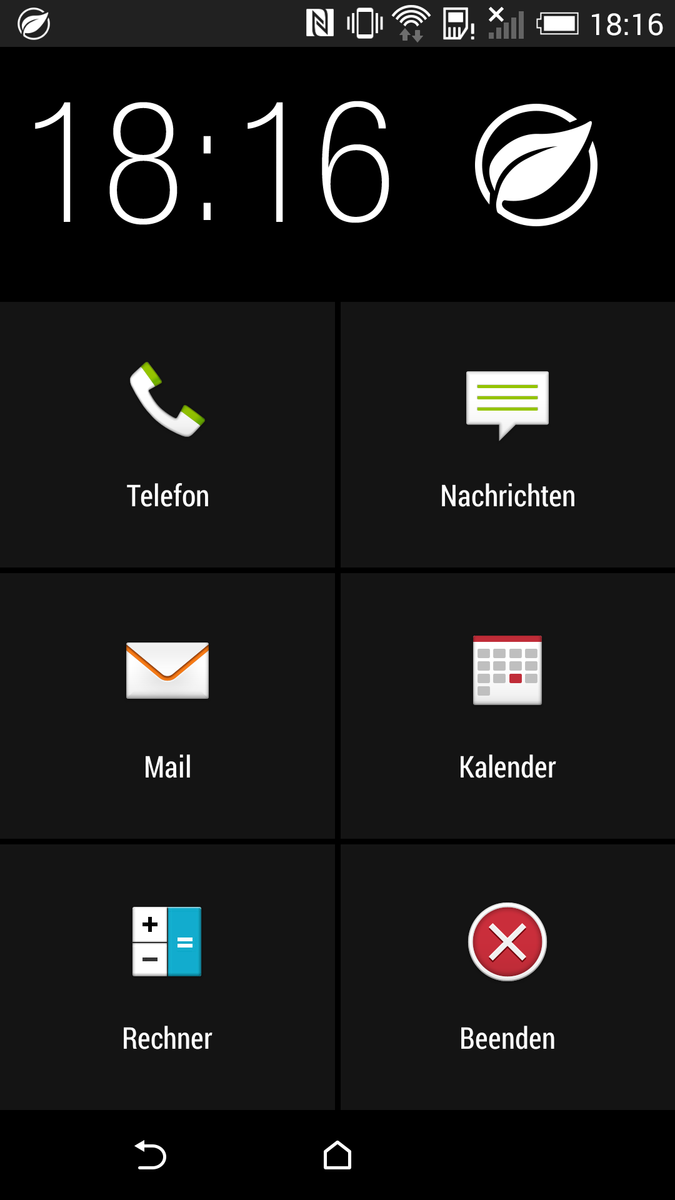Open the Telefon app tile
675x1200 pixels.
167,435
